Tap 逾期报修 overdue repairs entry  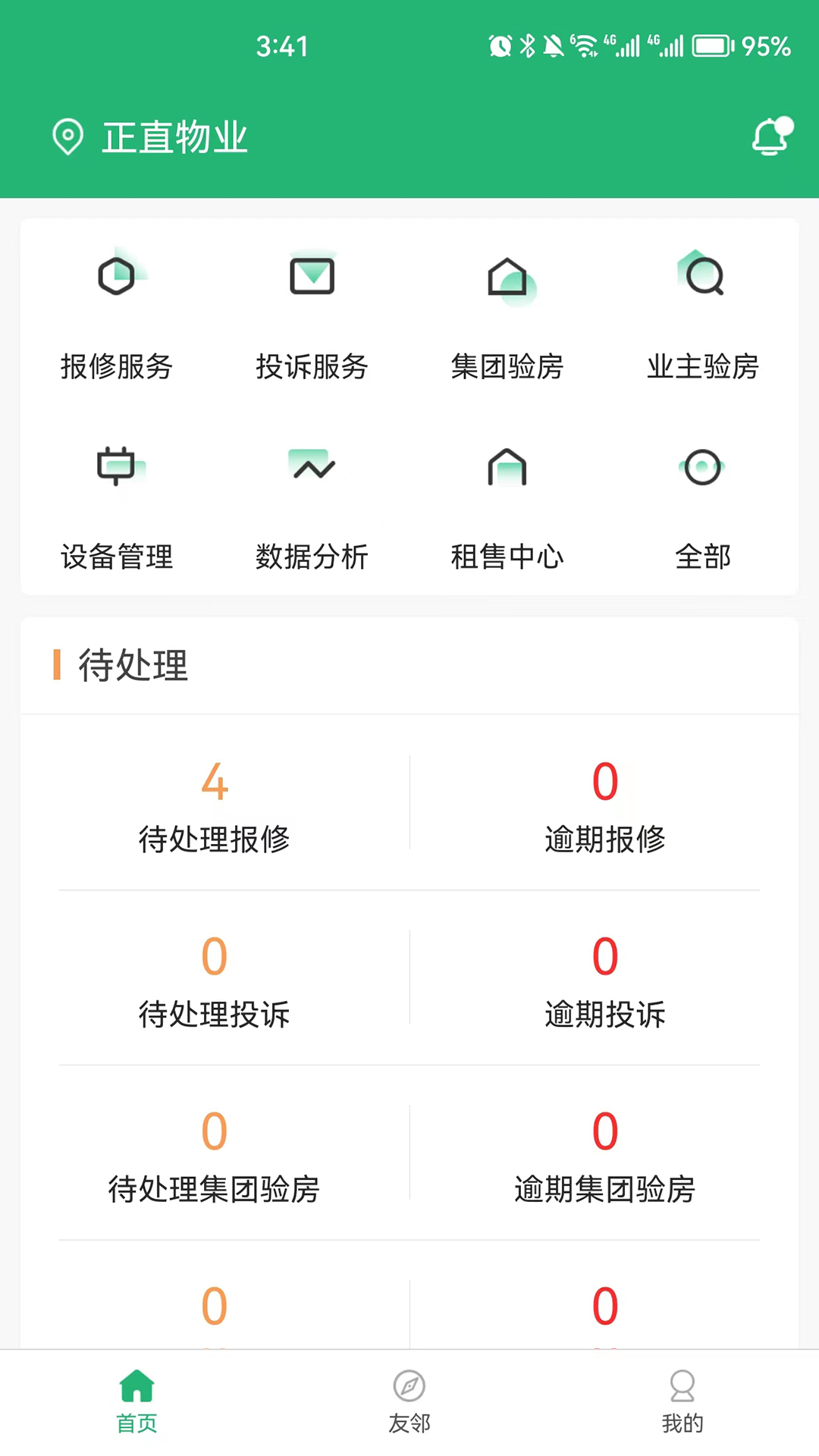coord(604,804)
